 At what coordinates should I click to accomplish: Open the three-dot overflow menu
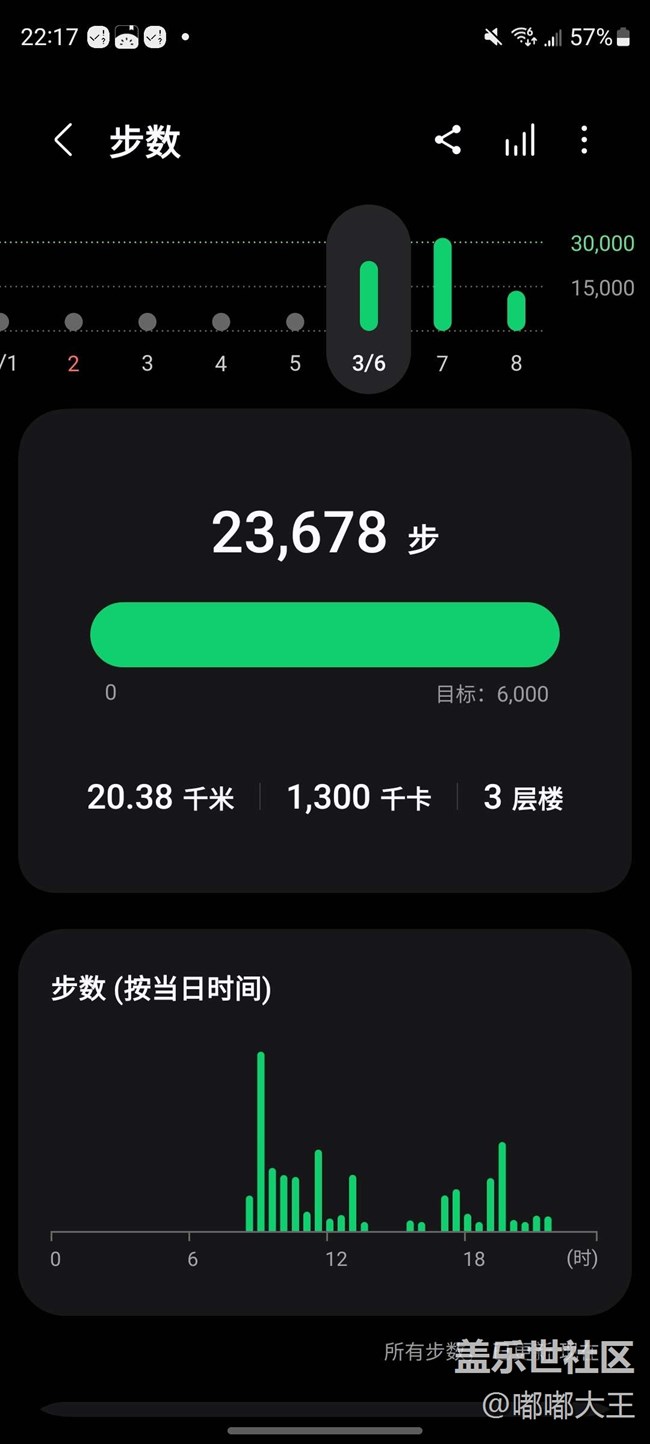584,140
